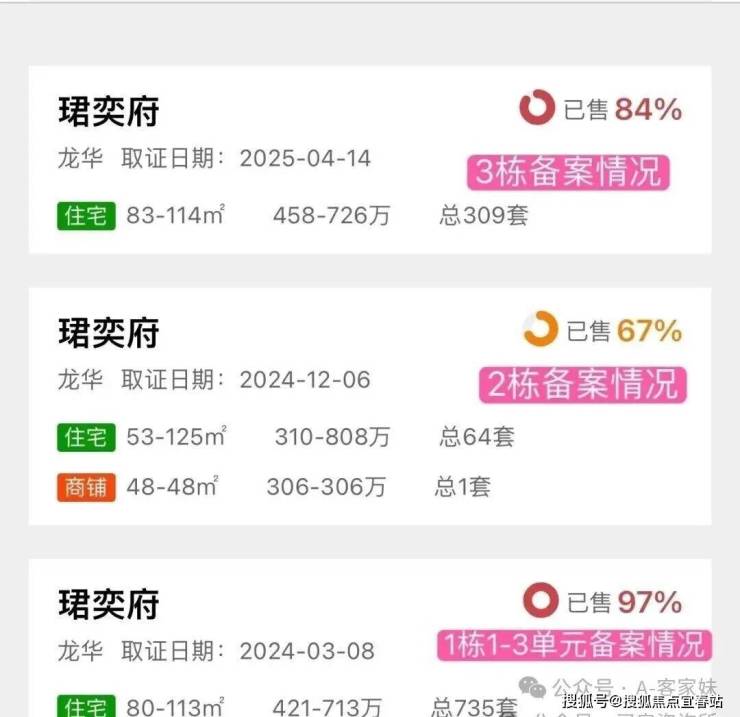
Task: Open 珺奕府 listing dated 2024-03-08
Action: click(x=108, y=605)
